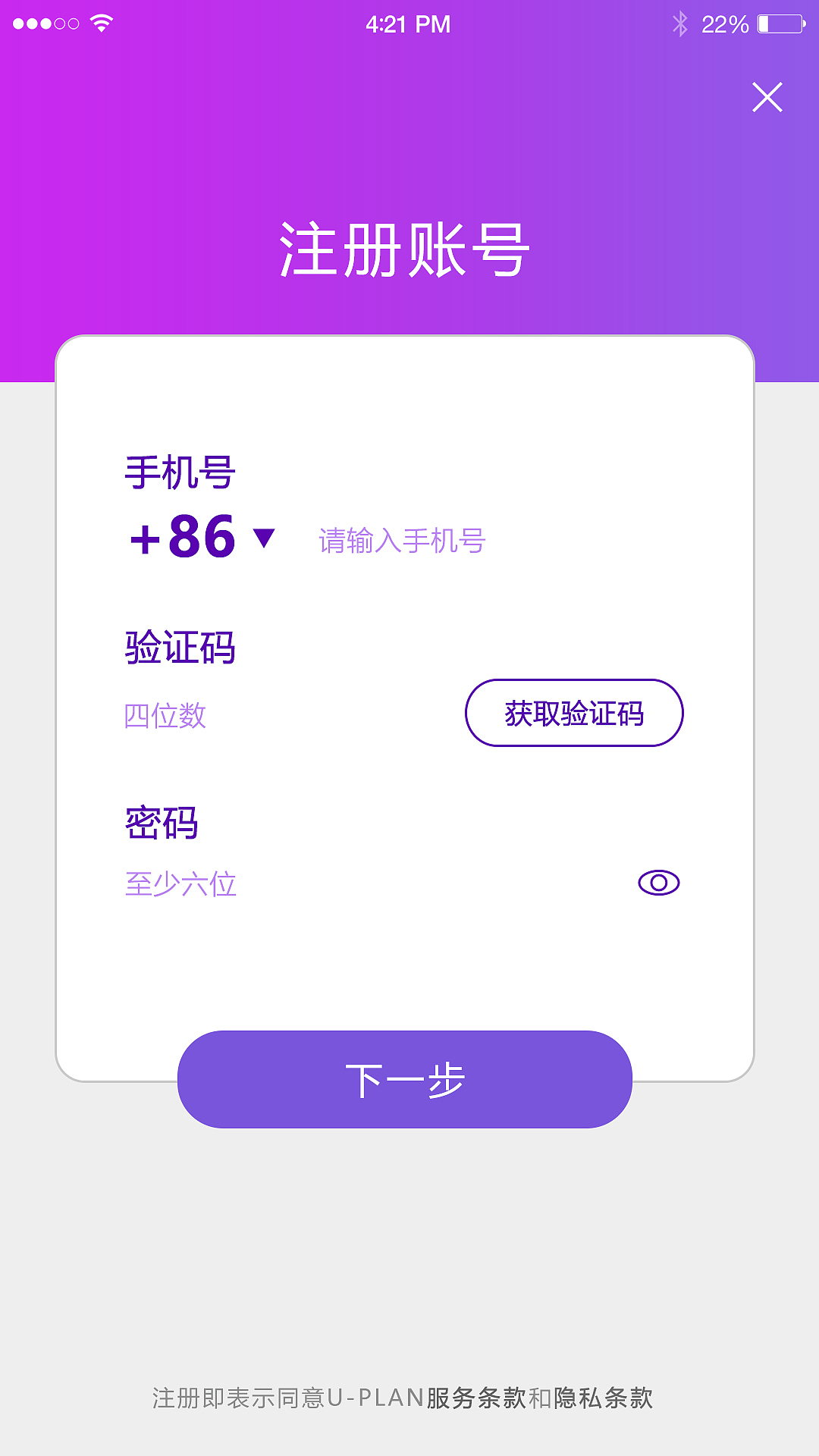Tap the Wi-Fi icon in the status bar
The image size is (819, 1456).
[x=102, y=23]
